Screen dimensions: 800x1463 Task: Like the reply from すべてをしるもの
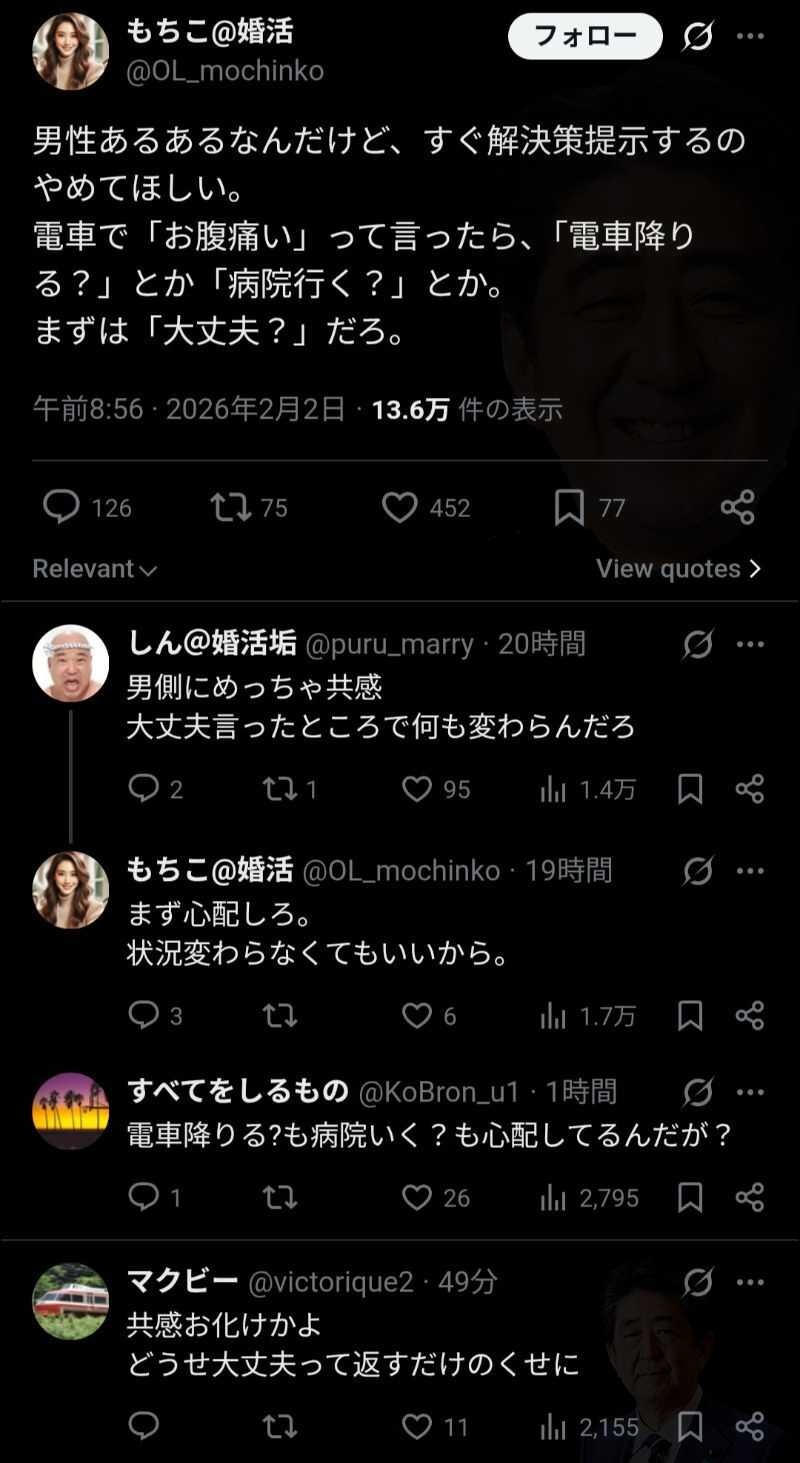click(x=417, y=1197)
